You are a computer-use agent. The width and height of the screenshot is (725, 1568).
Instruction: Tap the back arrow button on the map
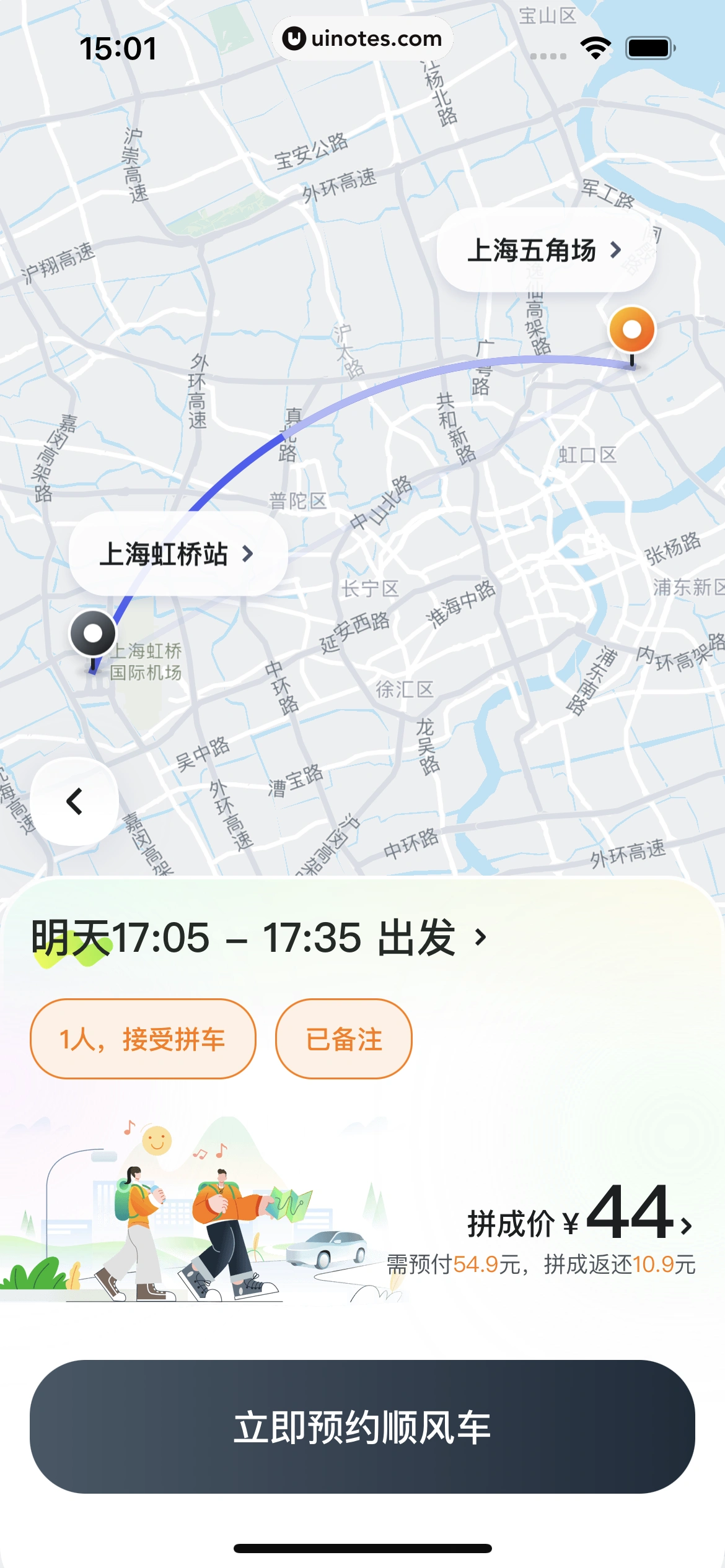click(73, 801)
